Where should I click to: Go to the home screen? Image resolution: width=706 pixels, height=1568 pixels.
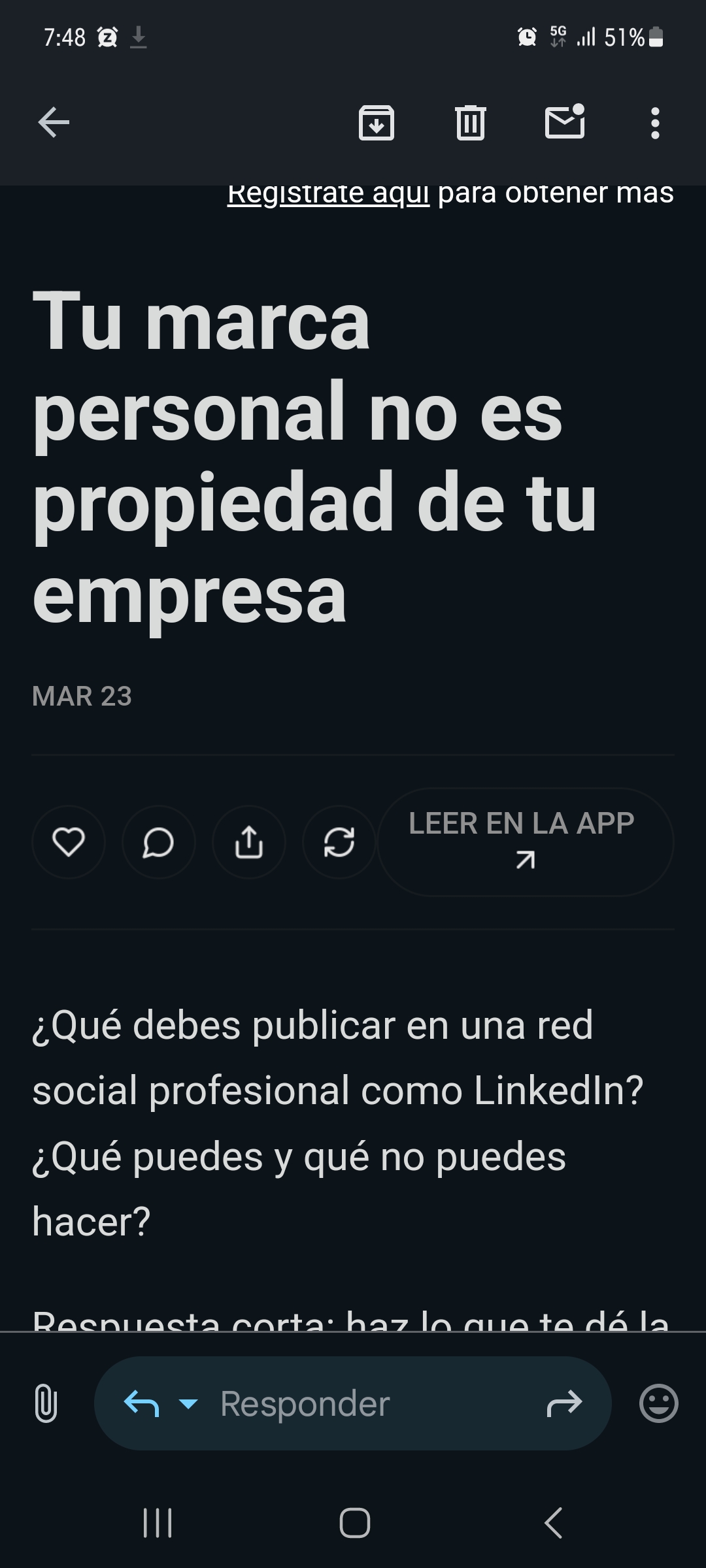tap(354, 1523)
